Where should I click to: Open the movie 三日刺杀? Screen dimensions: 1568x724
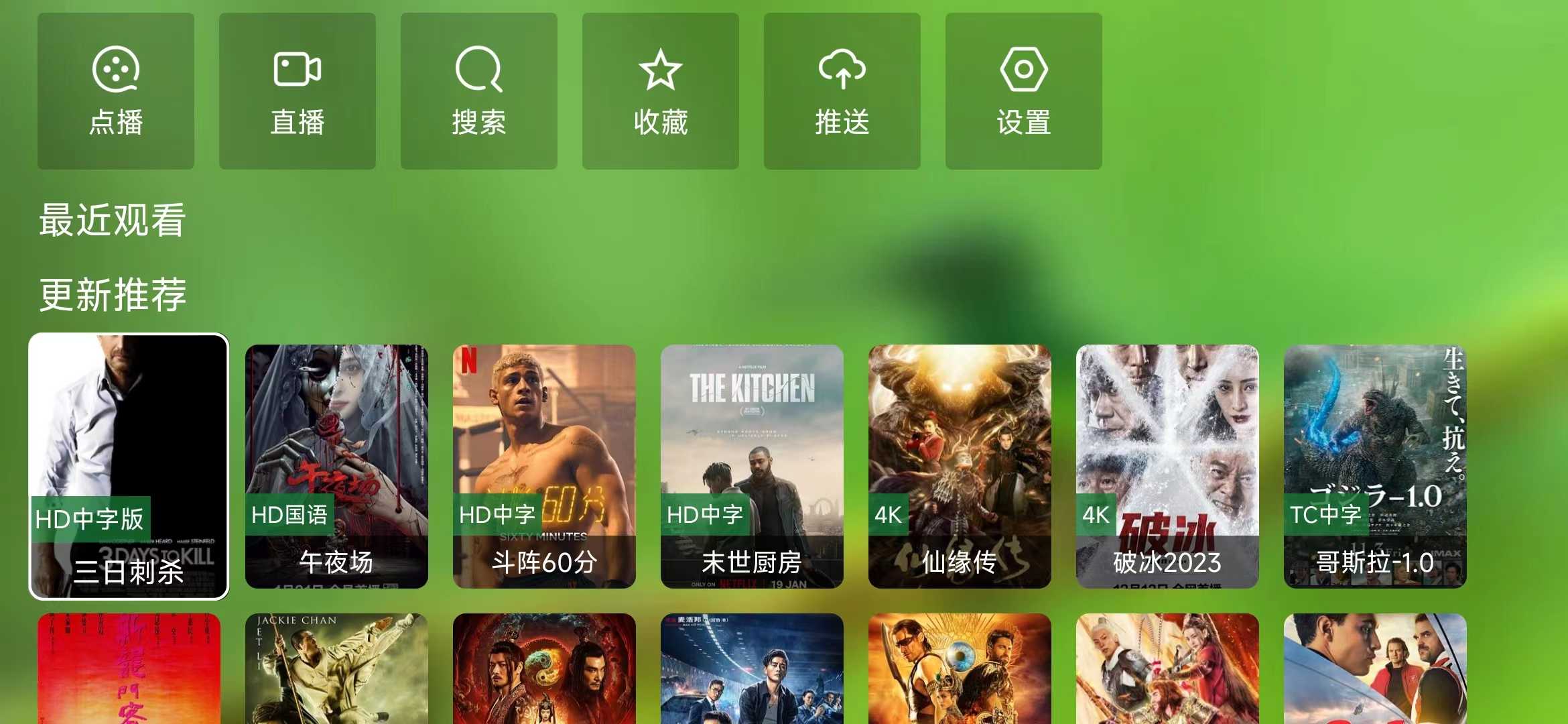129,466
